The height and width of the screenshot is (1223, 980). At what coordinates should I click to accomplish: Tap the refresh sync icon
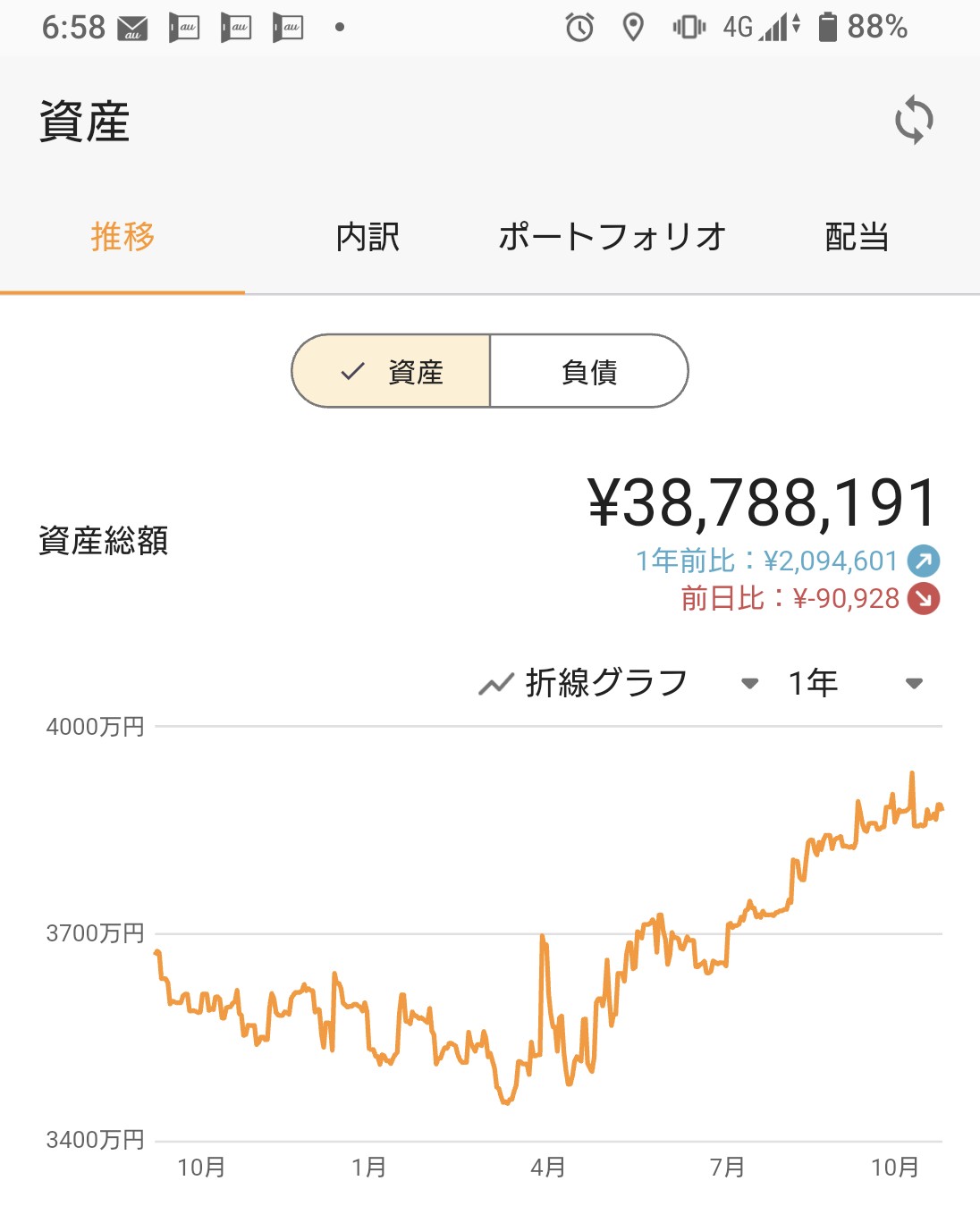coord(914,120)
